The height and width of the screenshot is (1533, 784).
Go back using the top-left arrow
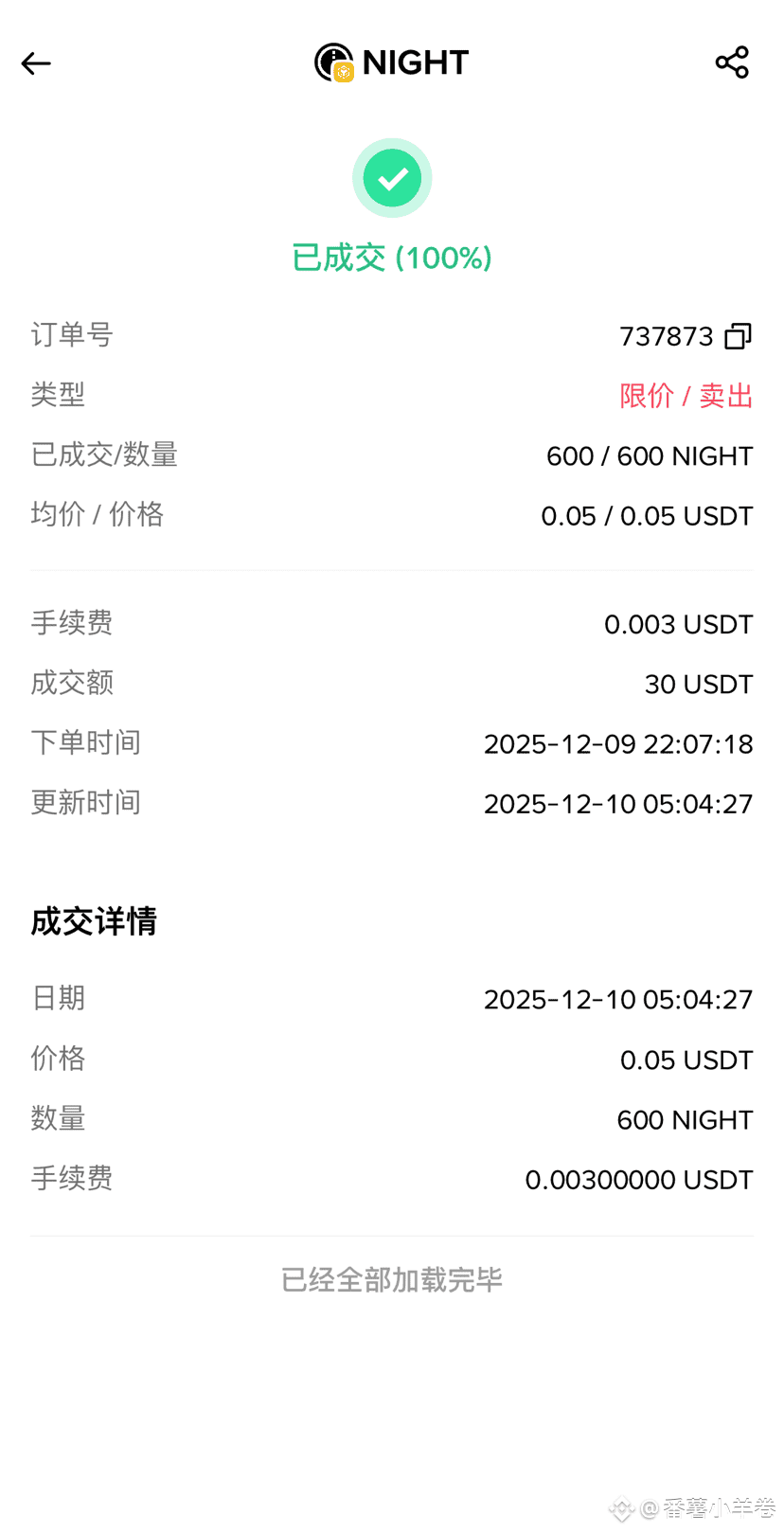coord(36,63)
